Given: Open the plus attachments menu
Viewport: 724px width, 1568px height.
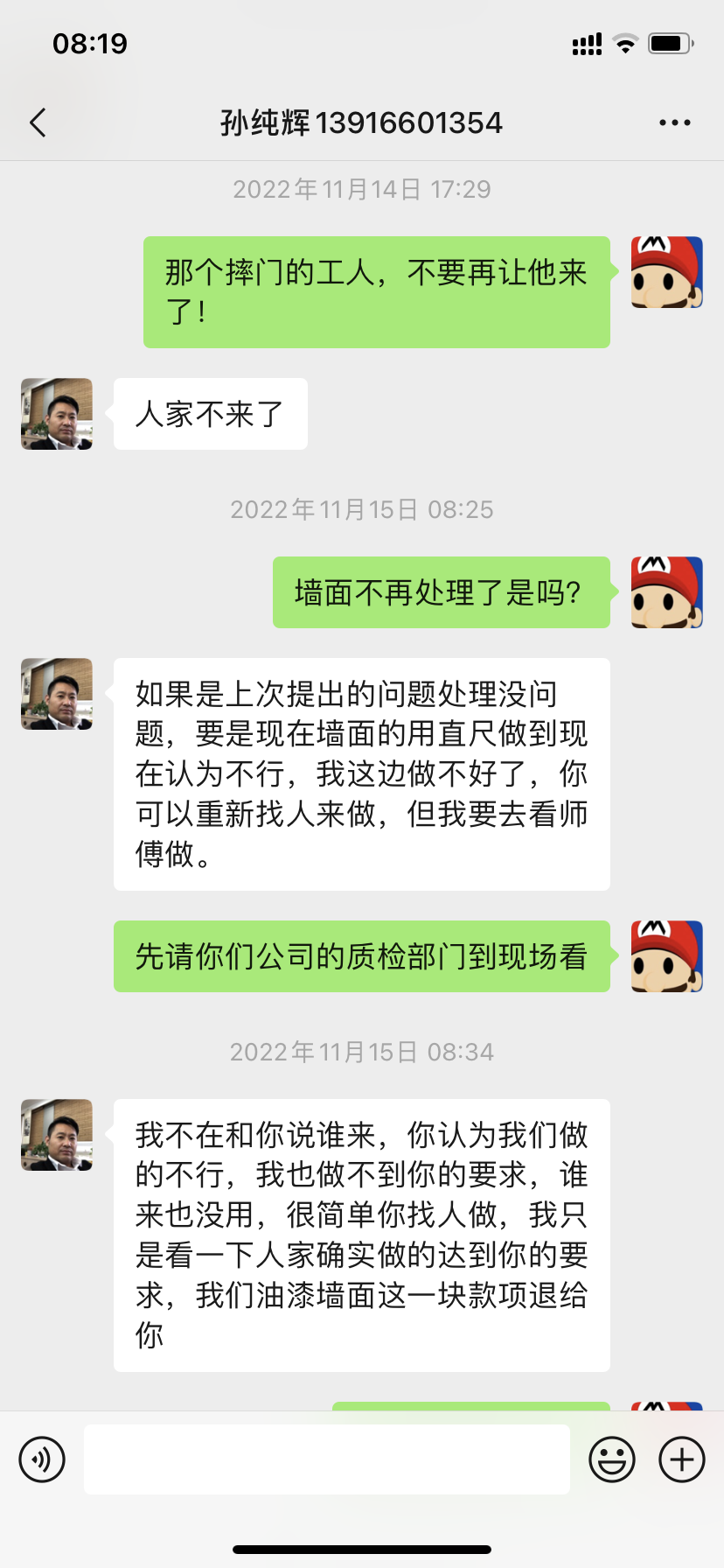Looking at the screenshot, I should [682, 1459].
